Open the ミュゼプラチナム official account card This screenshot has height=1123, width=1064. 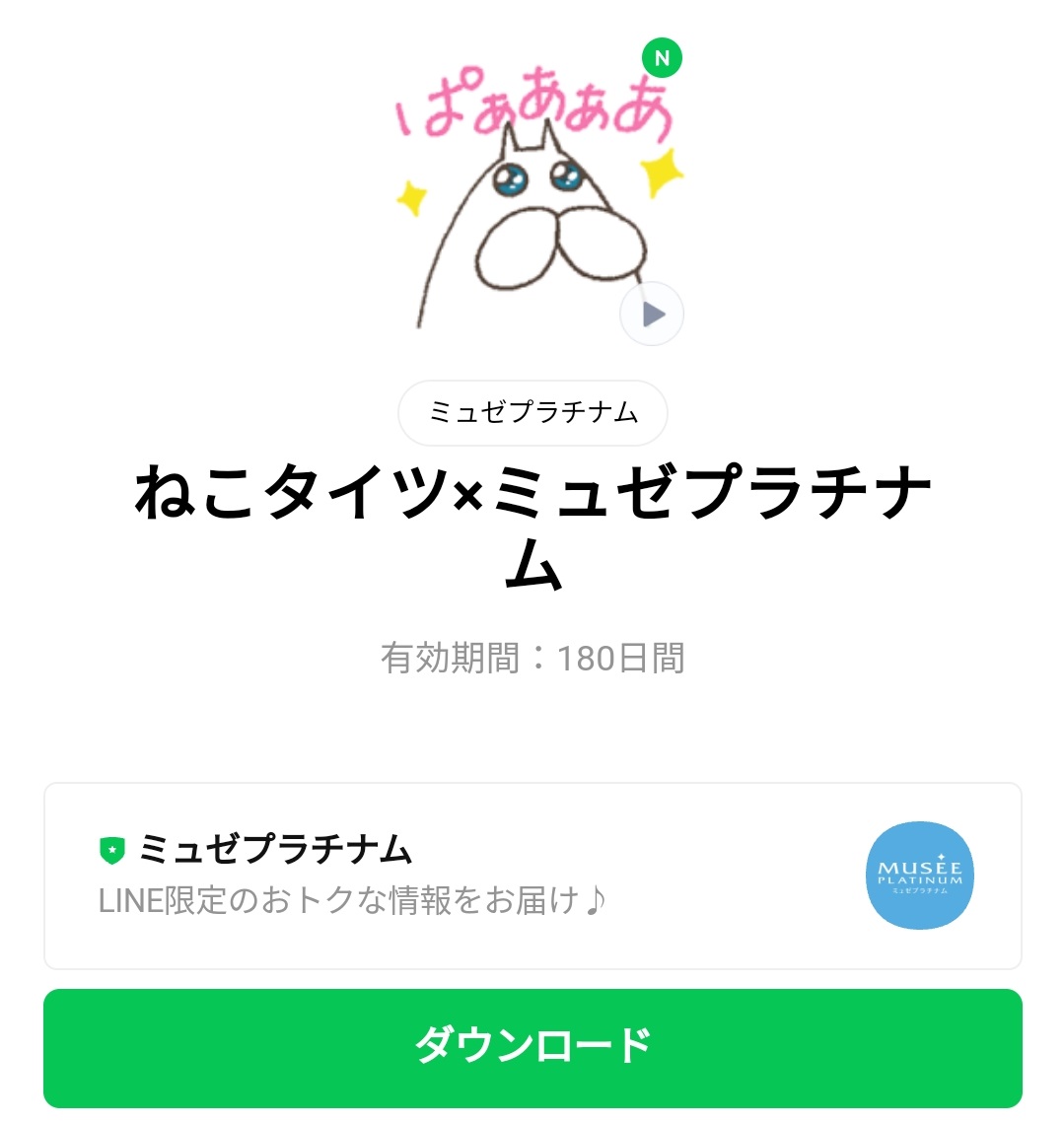point(532,876)
